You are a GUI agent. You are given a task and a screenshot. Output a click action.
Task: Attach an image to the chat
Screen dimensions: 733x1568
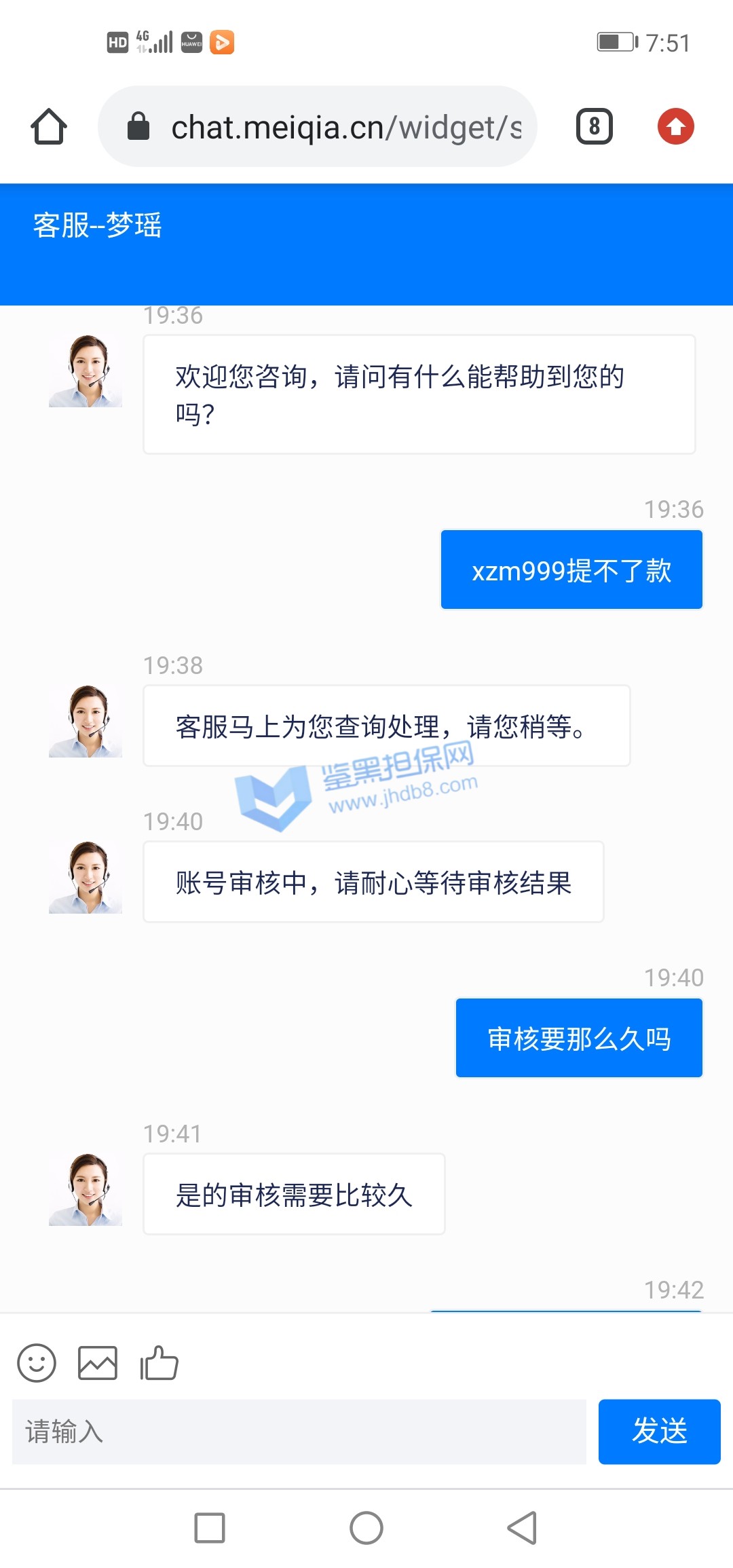tap(98, 1363)
